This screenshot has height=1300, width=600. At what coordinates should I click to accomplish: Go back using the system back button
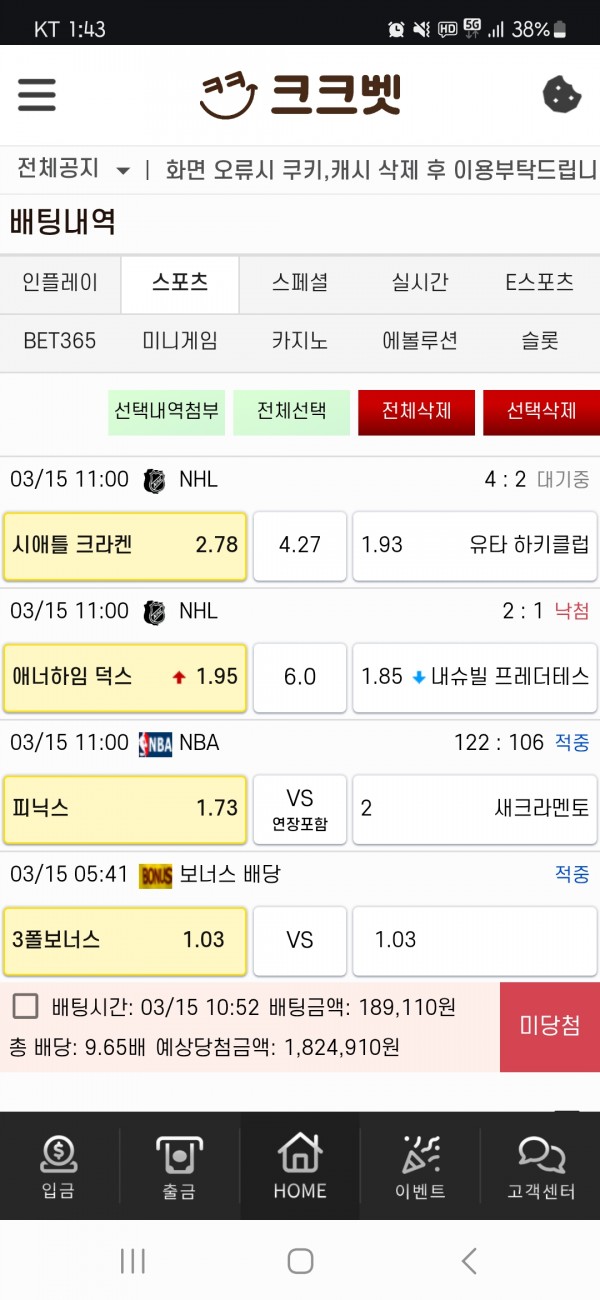point(469,1261)
